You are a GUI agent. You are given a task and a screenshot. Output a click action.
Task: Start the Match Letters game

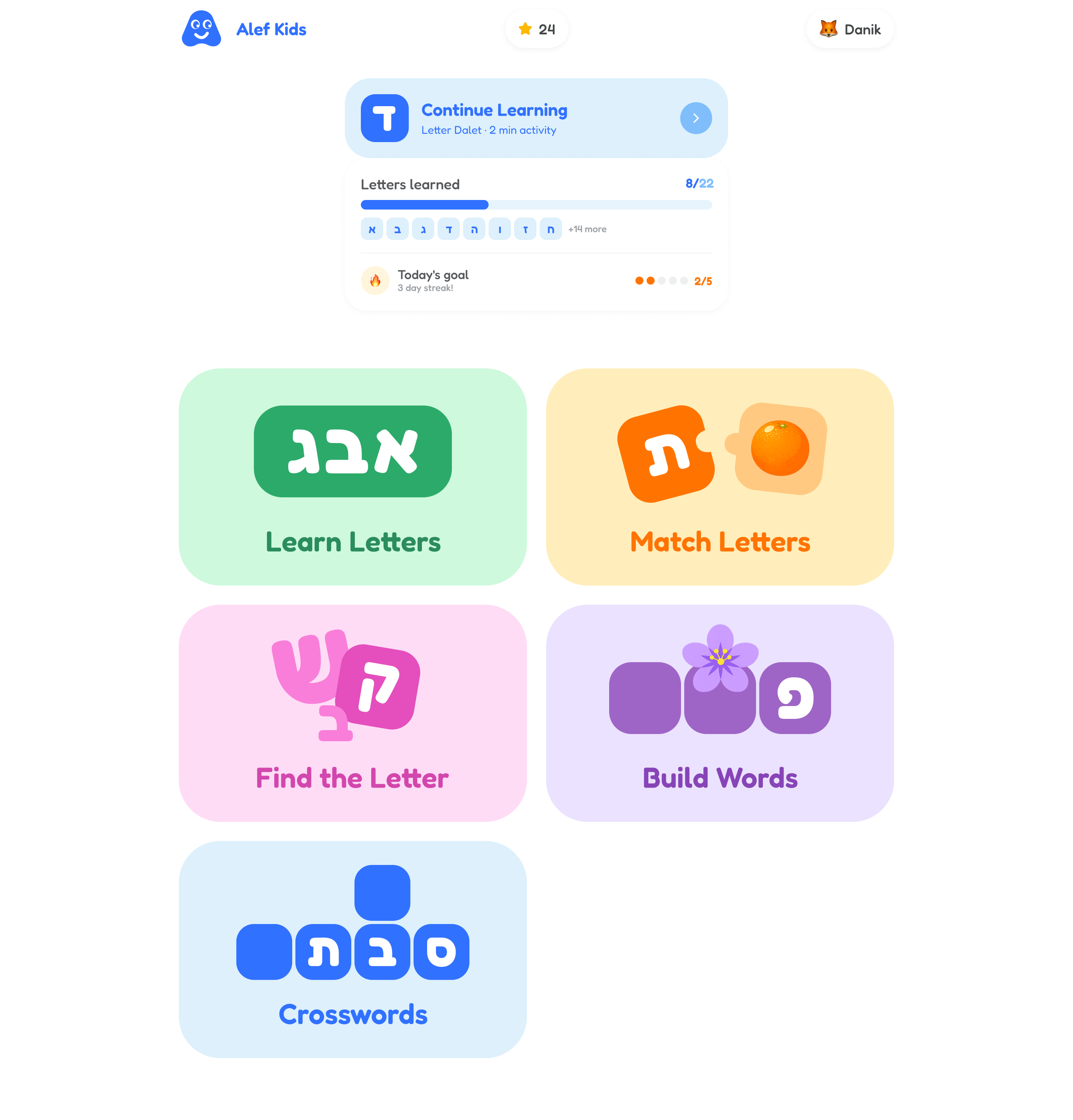[x=719, y=477]
